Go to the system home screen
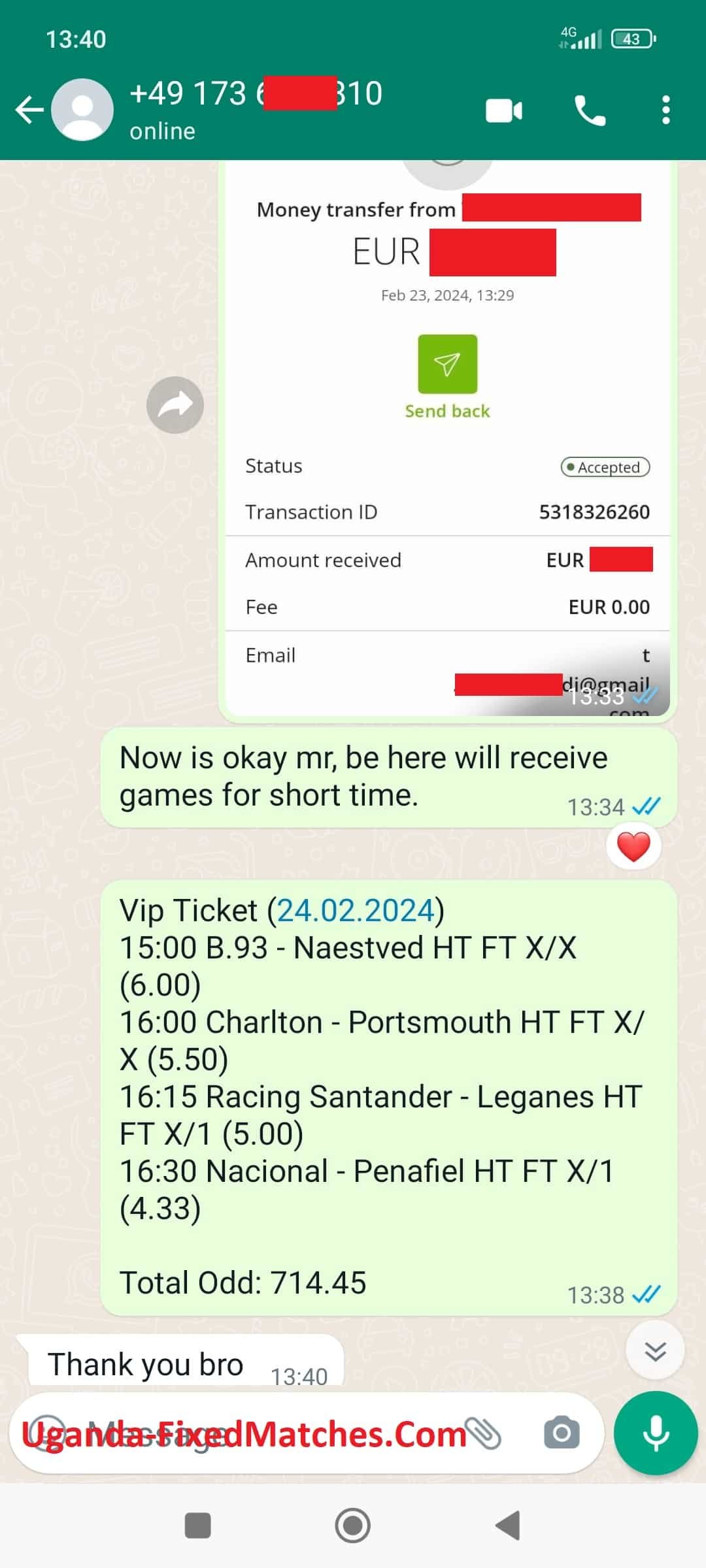The width and height of the screenshot is (706, 1568). (x=352, y=1526)
